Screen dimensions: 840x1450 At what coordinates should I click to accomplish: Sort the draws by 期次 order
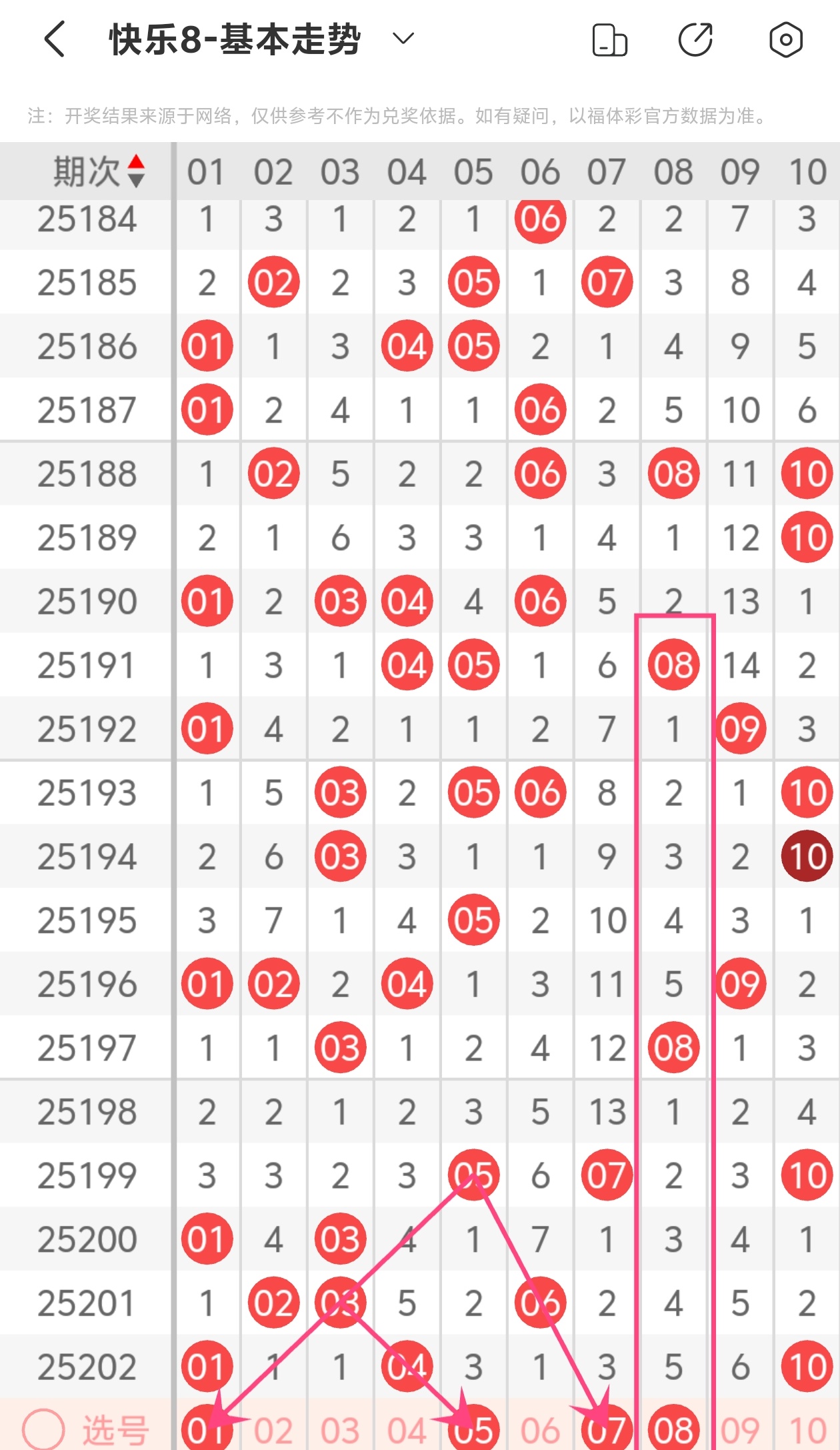99,171
